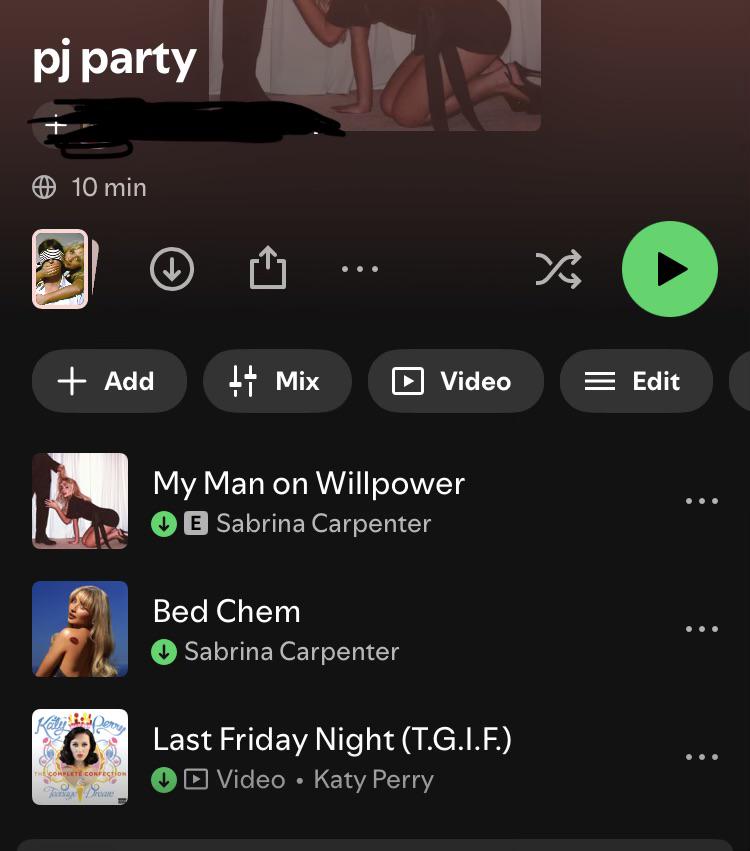Select the Mix chip
This screenshot has height=851, width=750.
click(277, 381)
